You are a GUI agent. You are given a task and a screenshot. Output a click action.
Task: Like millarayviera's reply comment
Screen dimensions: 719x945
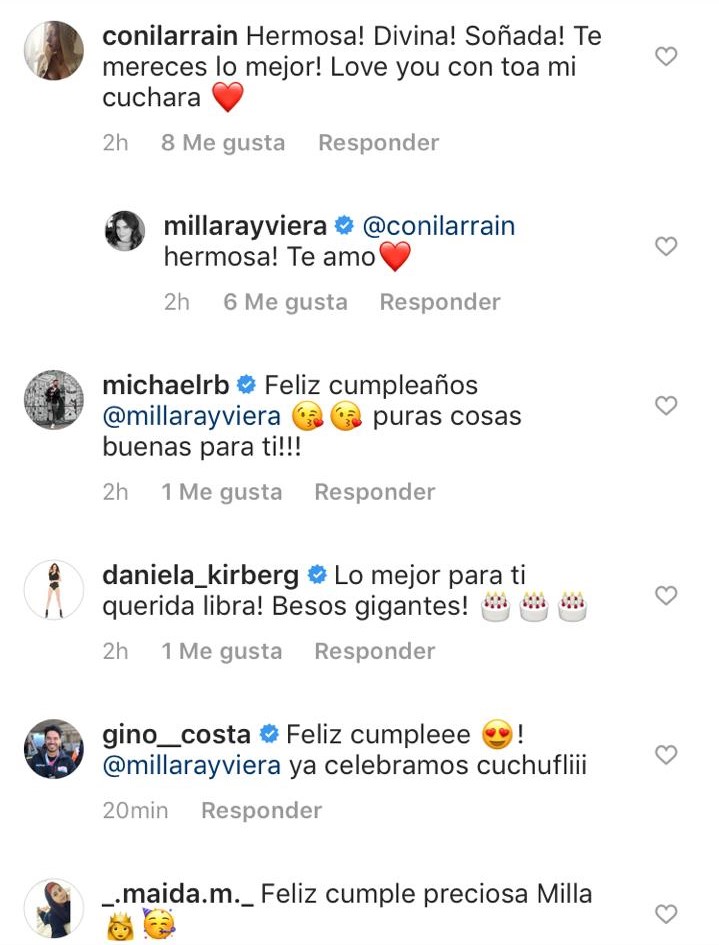coord(666,246)
